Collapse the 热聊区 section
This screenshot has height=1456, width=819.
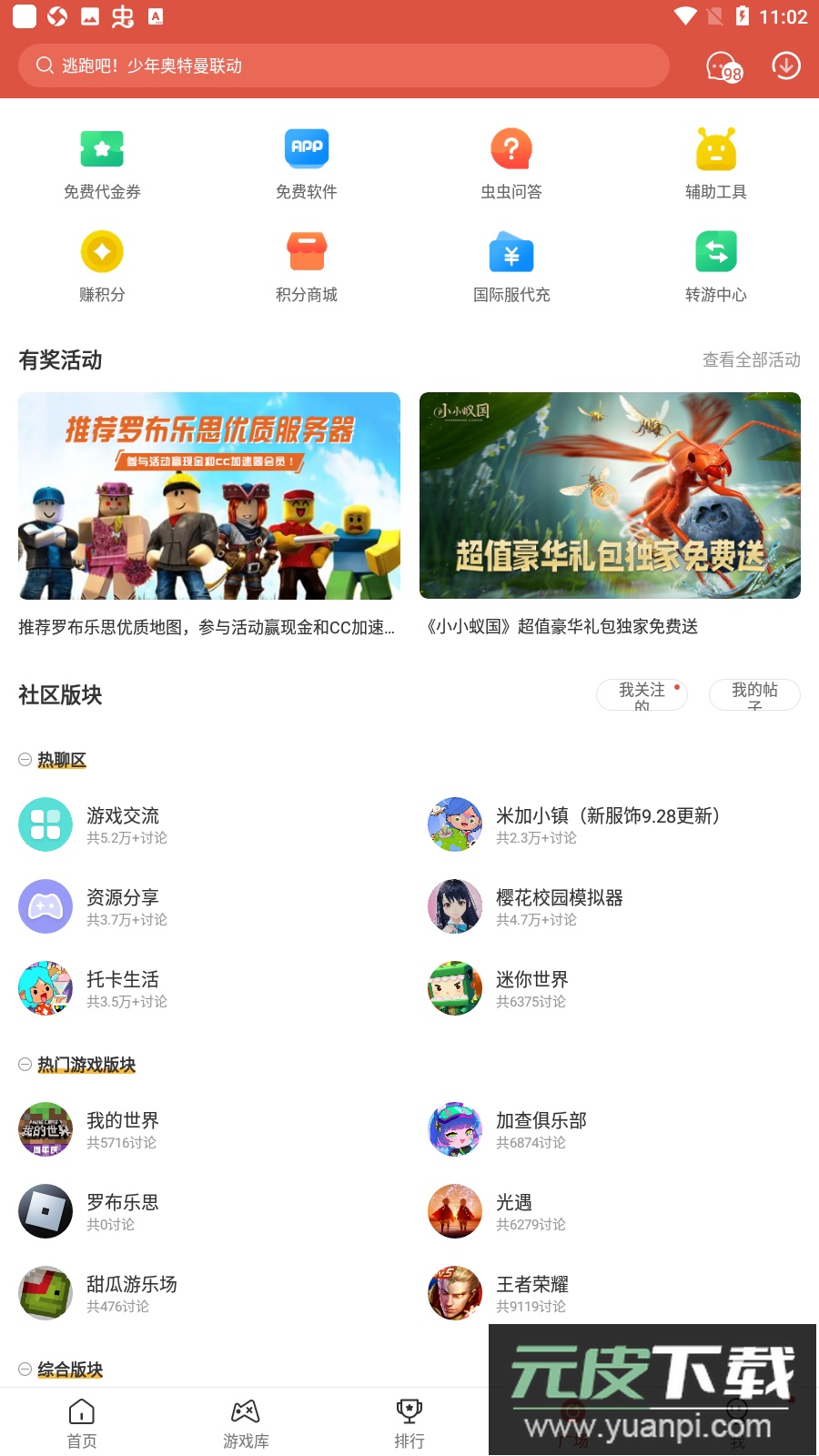point(25,760)
